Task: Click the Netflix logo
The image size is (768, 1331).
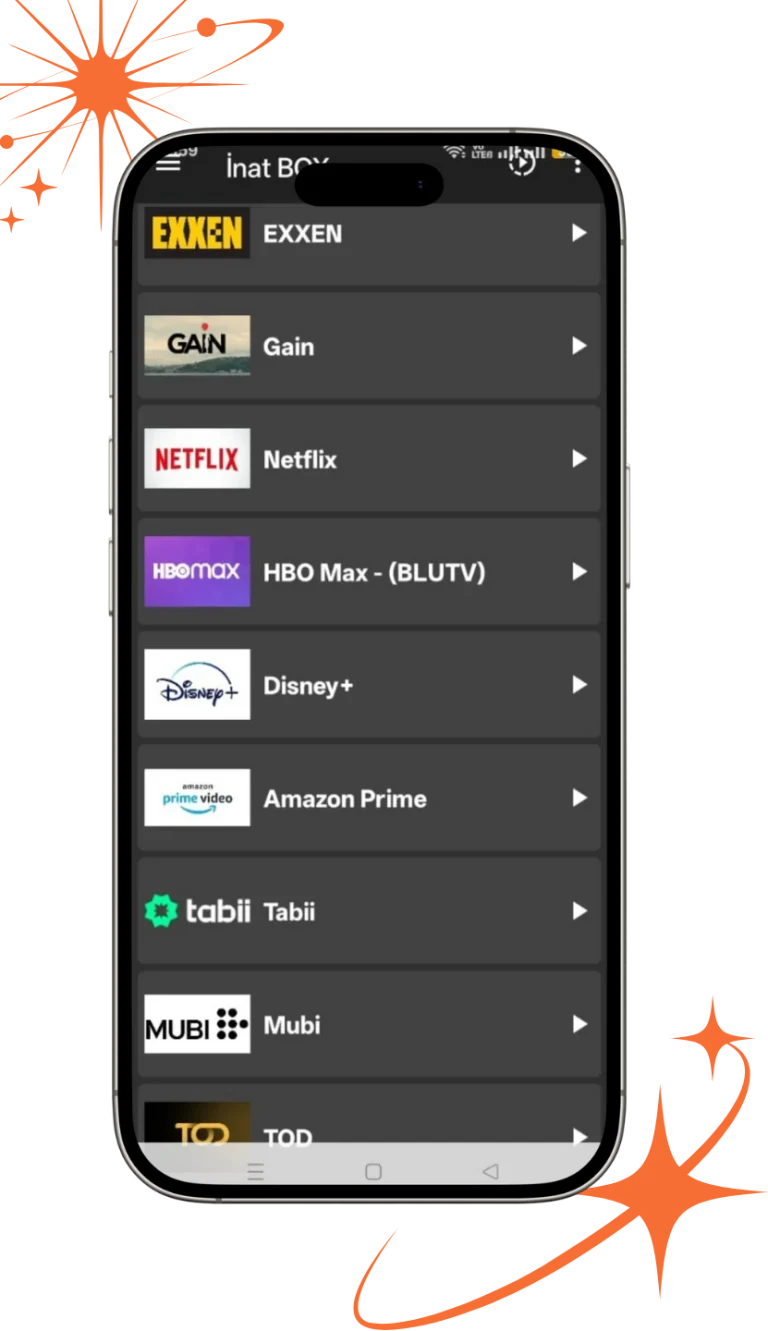Action: [196, 459]
